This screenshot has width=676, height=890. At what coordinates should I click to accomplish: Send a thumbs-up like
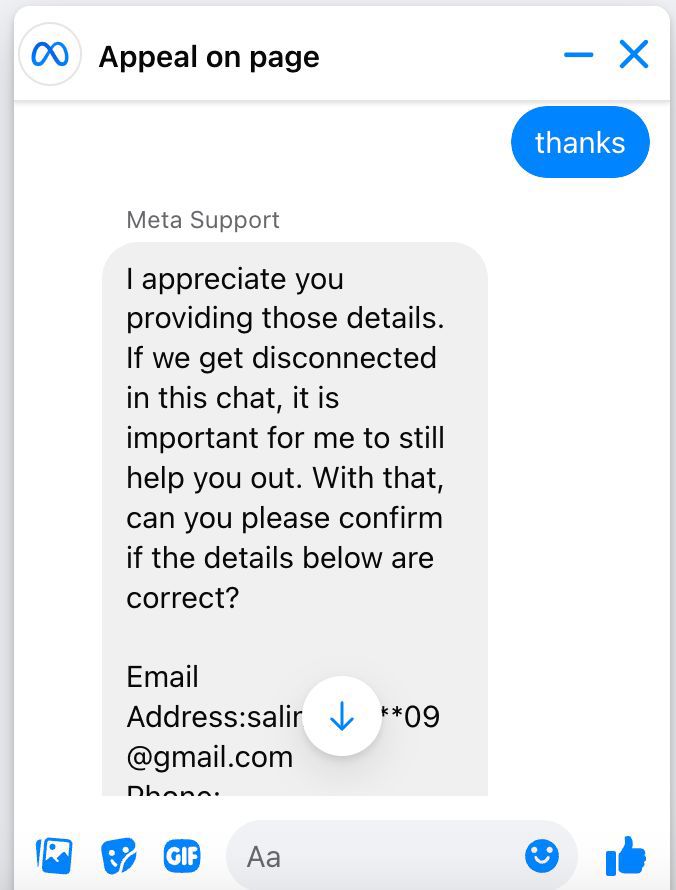[626, 856]
